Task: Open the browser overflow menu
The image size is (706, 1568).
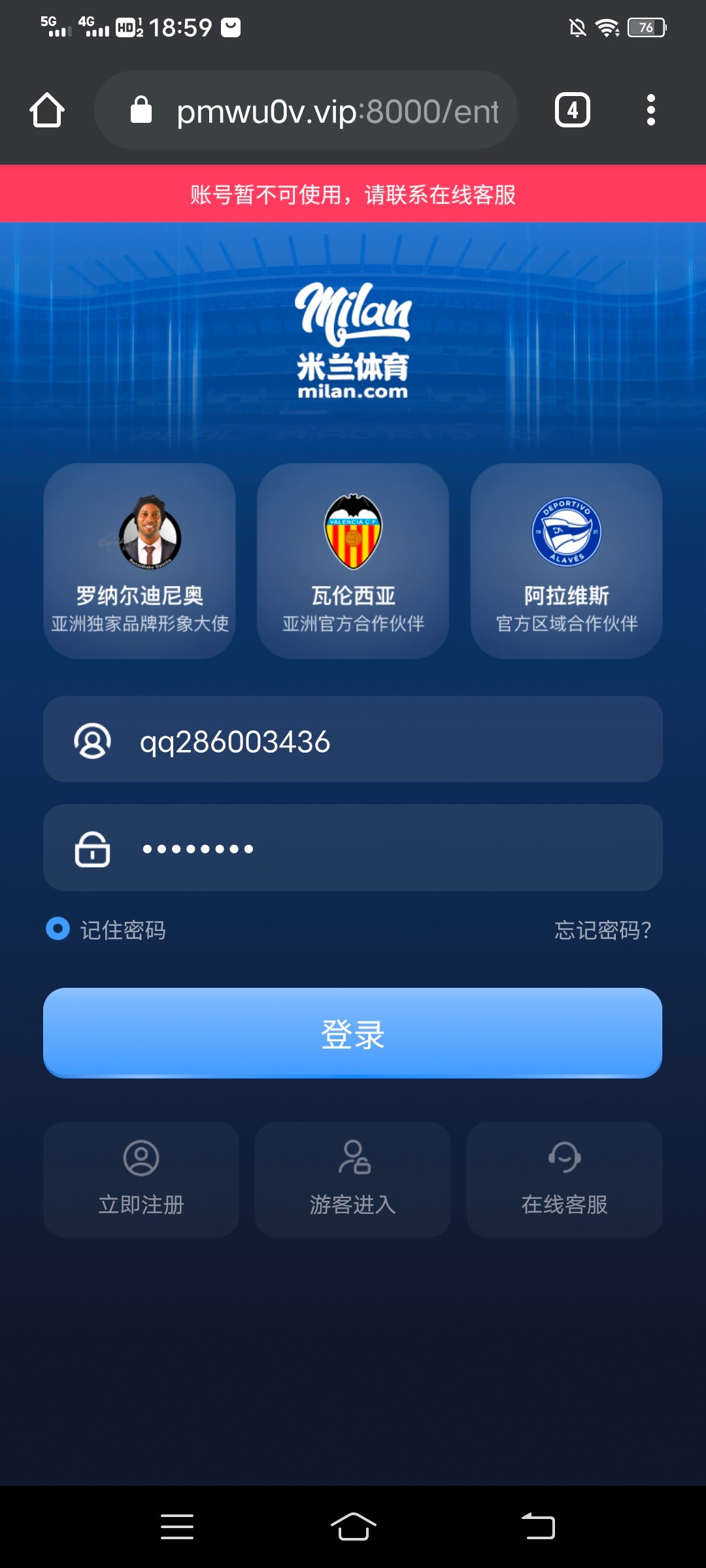Action: (650, 110)
